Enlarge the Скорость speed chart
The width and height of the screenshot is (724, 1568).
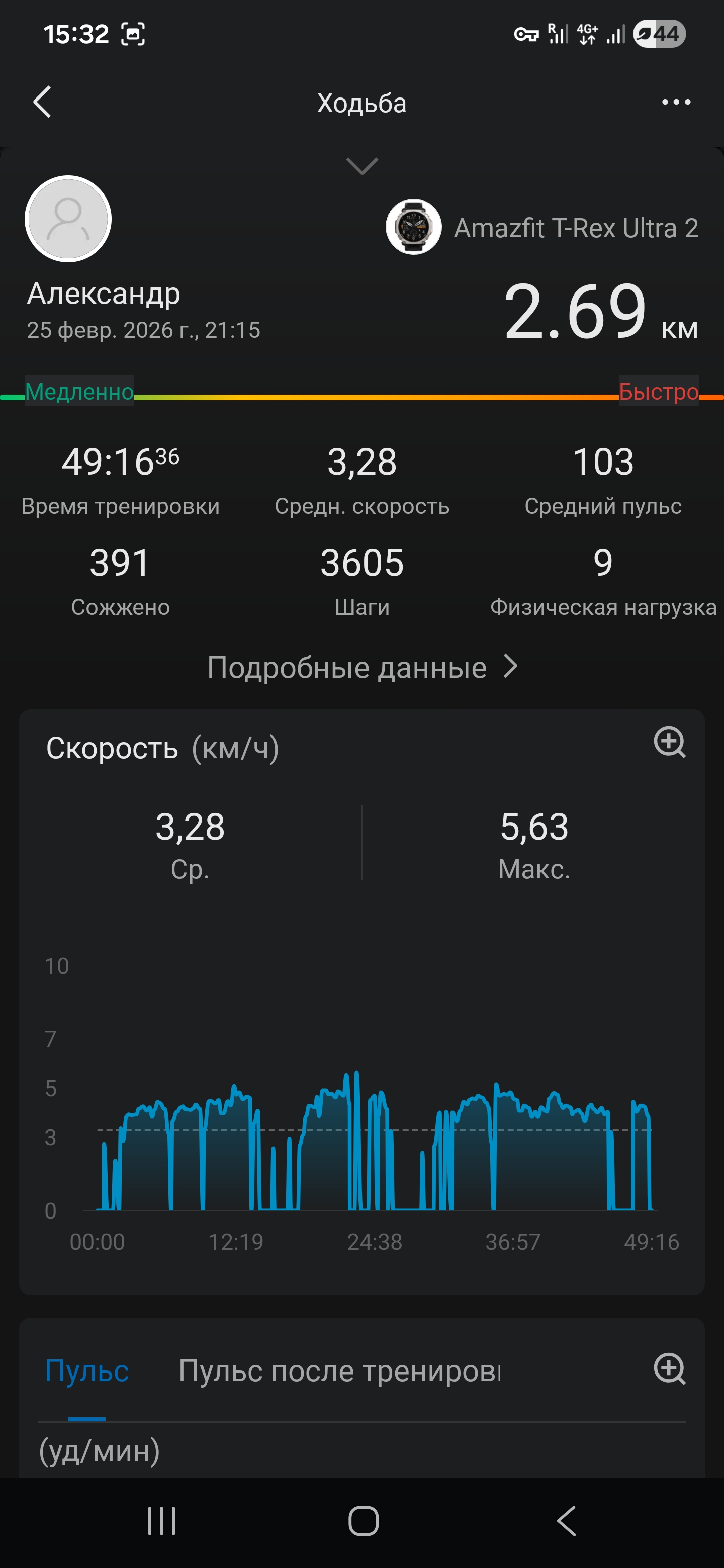click(x=669, y=742)
